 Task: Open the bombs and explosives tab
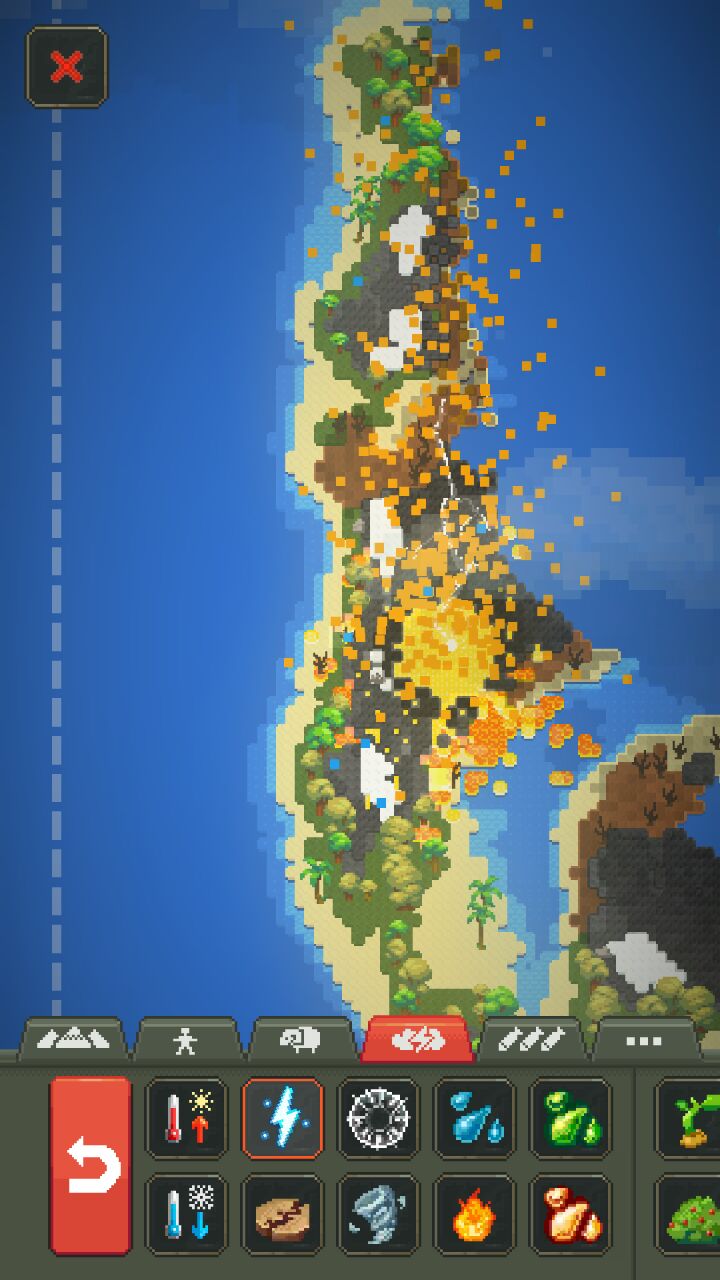pos(530,1041)
